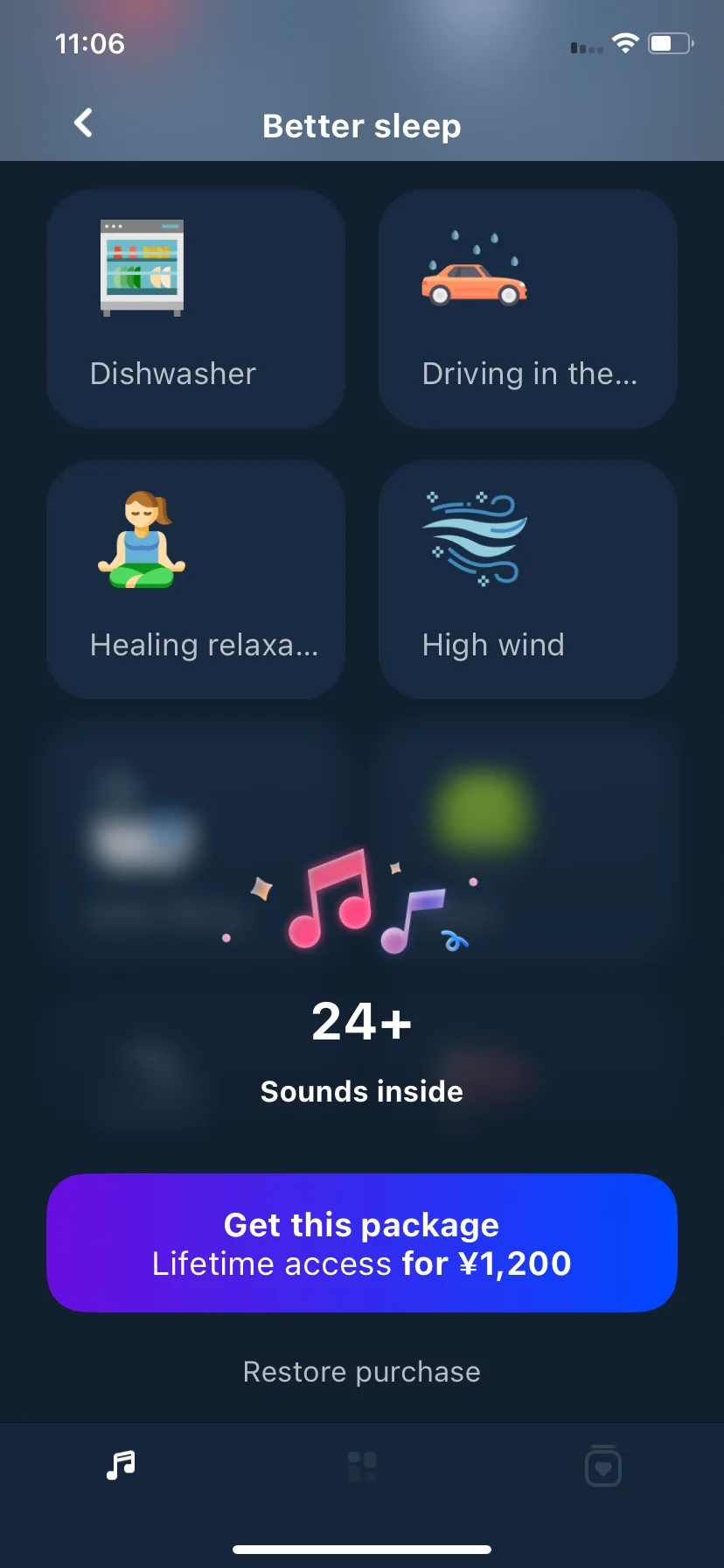
Task: Get this package for ¥1,200
Action: [x=362, y=1242]
